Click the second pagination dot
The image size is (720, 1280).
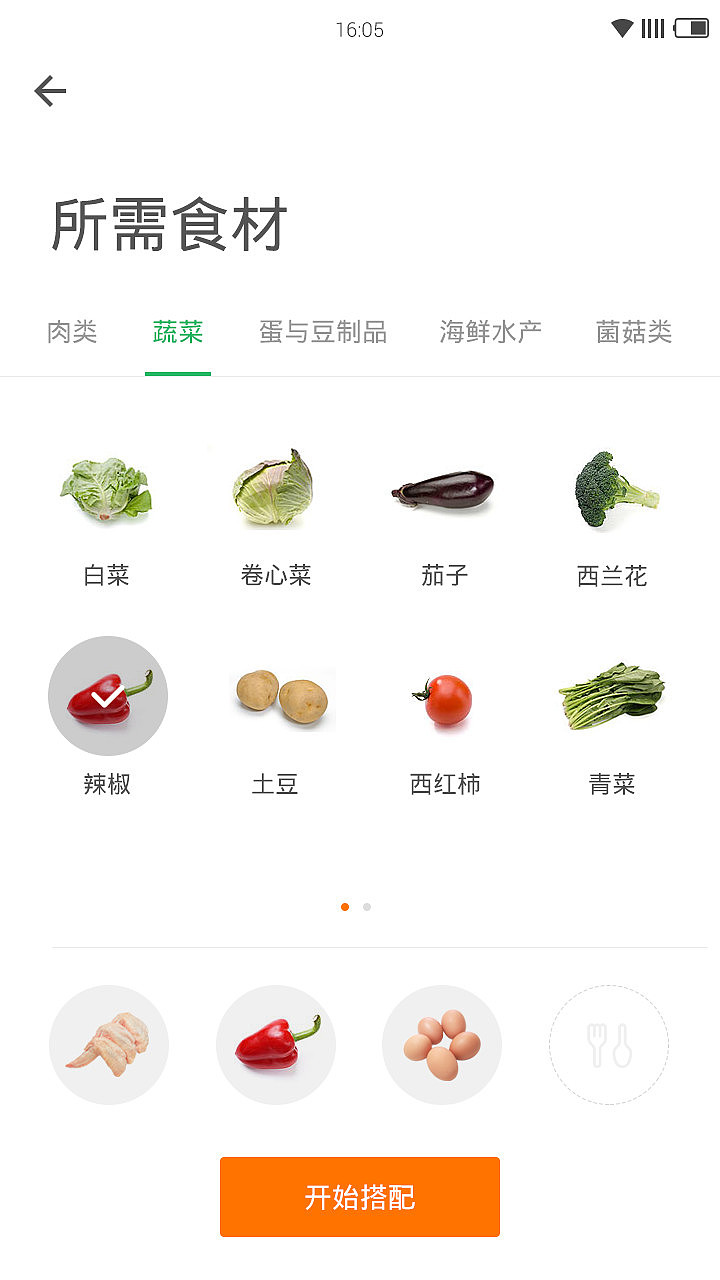point(366,907)
